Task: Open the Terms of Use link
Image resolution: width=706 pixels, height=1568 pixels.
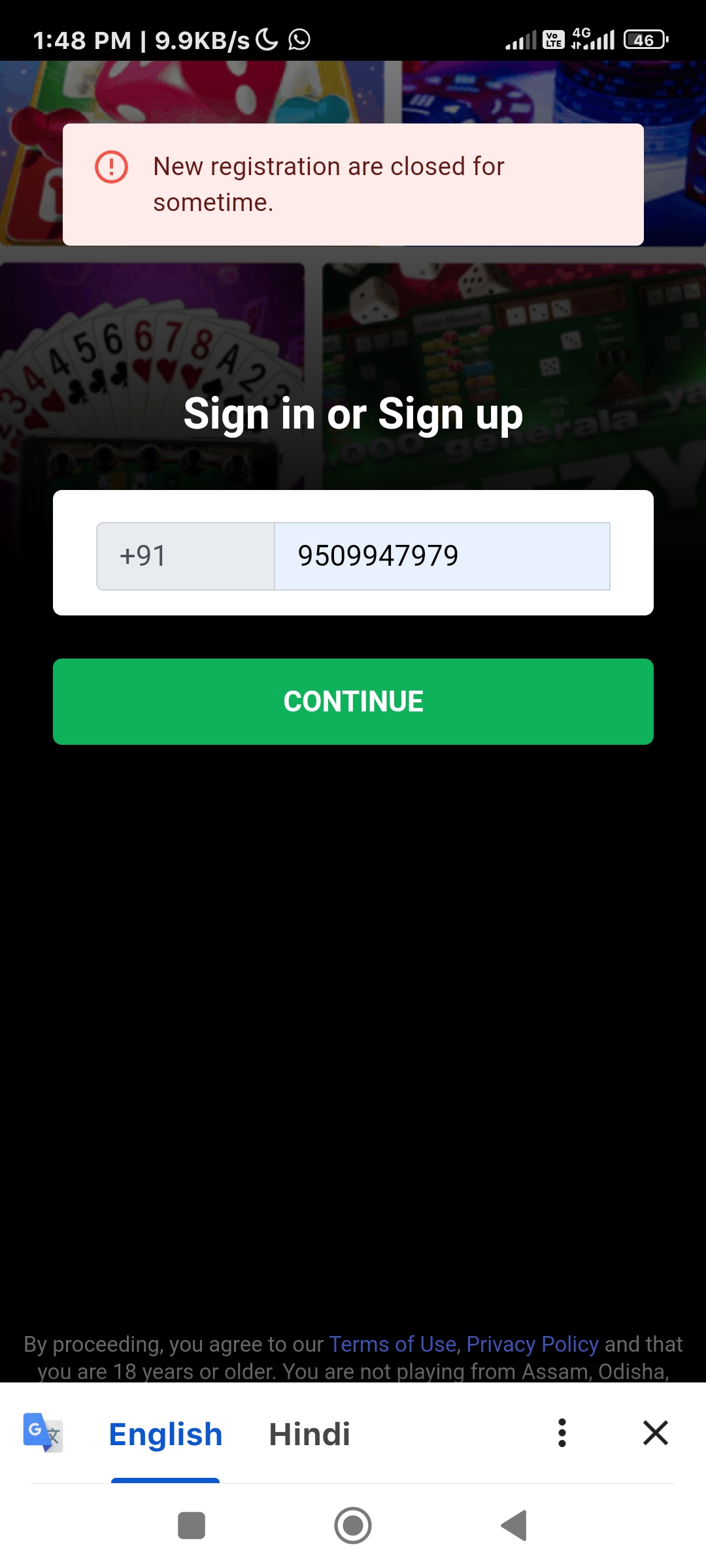Action: click(392, 1344)
